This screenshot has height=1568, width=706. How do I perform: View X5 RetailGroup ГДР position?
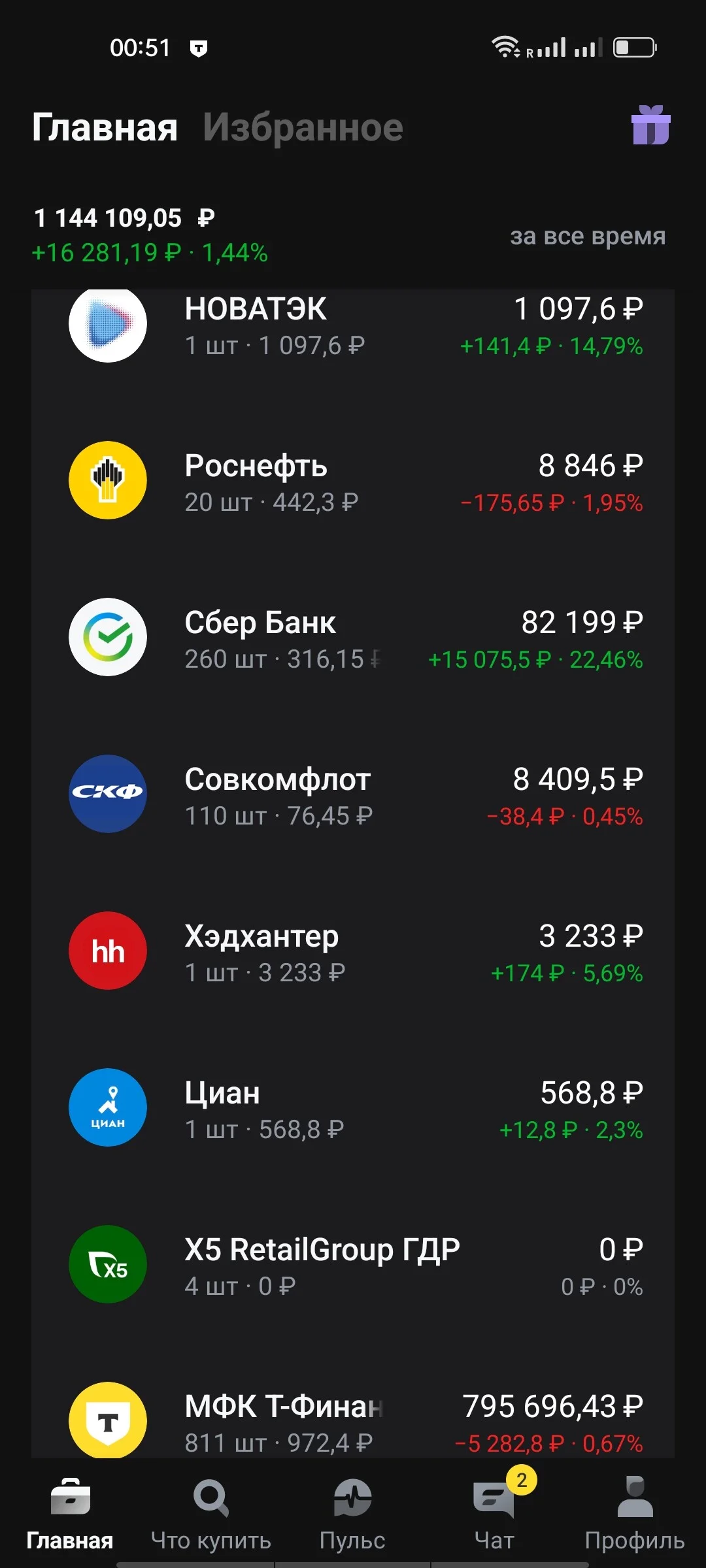point(353,1264)
